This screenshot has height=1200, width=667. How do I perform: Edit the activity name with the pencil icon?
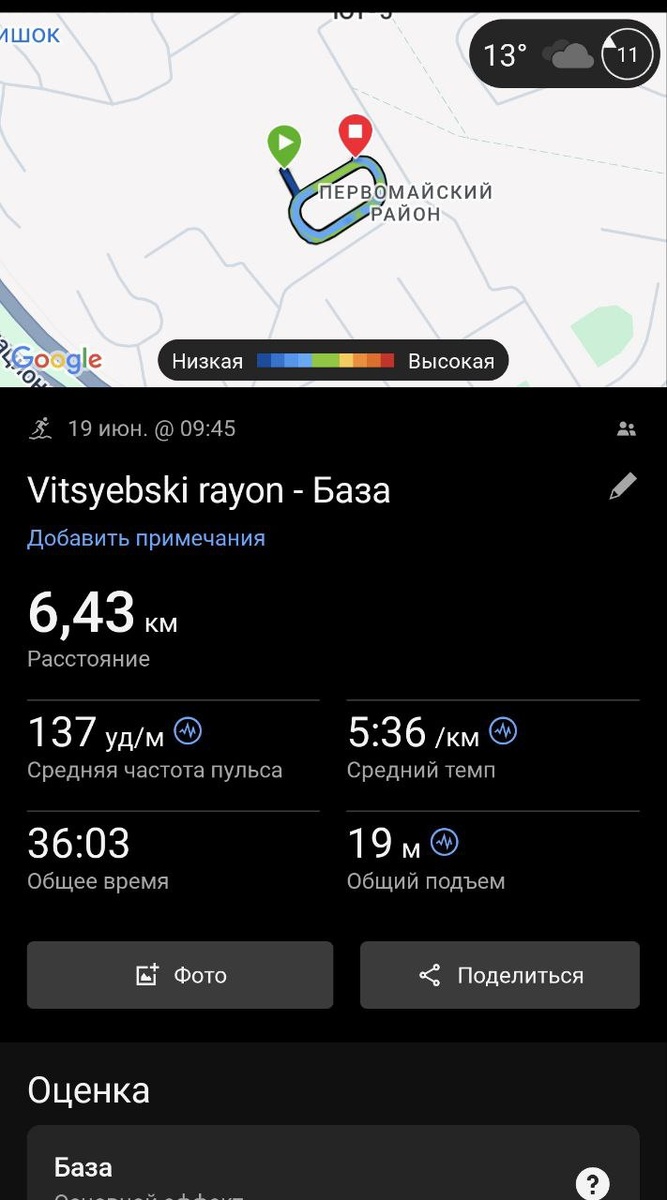(x=622, y=487)
